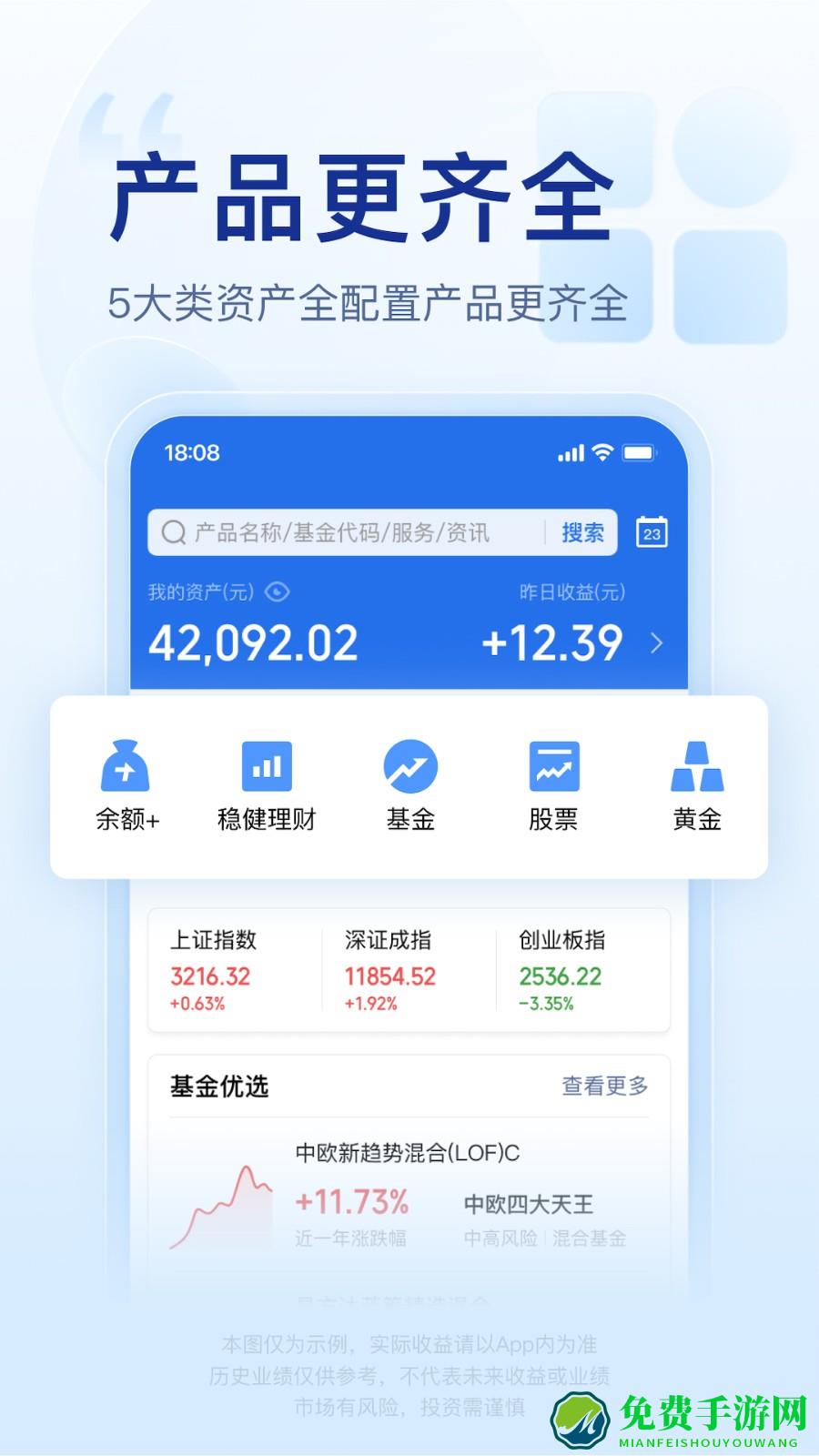Screen dimensions: 819x1456
Task: Tap the 基金 fund arrow icon
Action: click(409, 764)
